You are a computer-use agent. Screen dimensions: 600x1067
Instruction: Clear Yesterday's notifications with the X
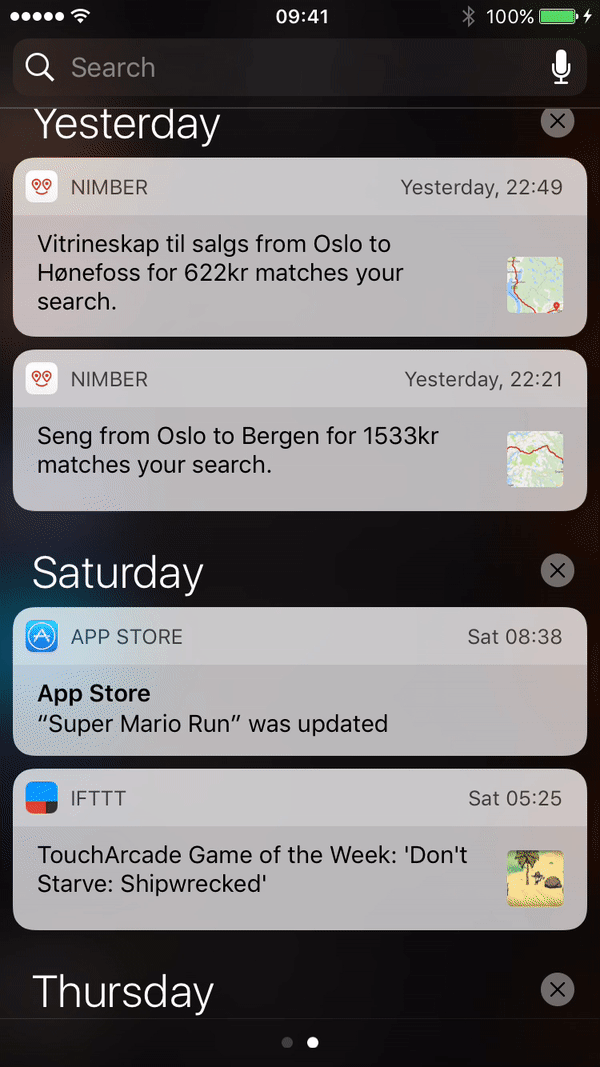point(557,122)
